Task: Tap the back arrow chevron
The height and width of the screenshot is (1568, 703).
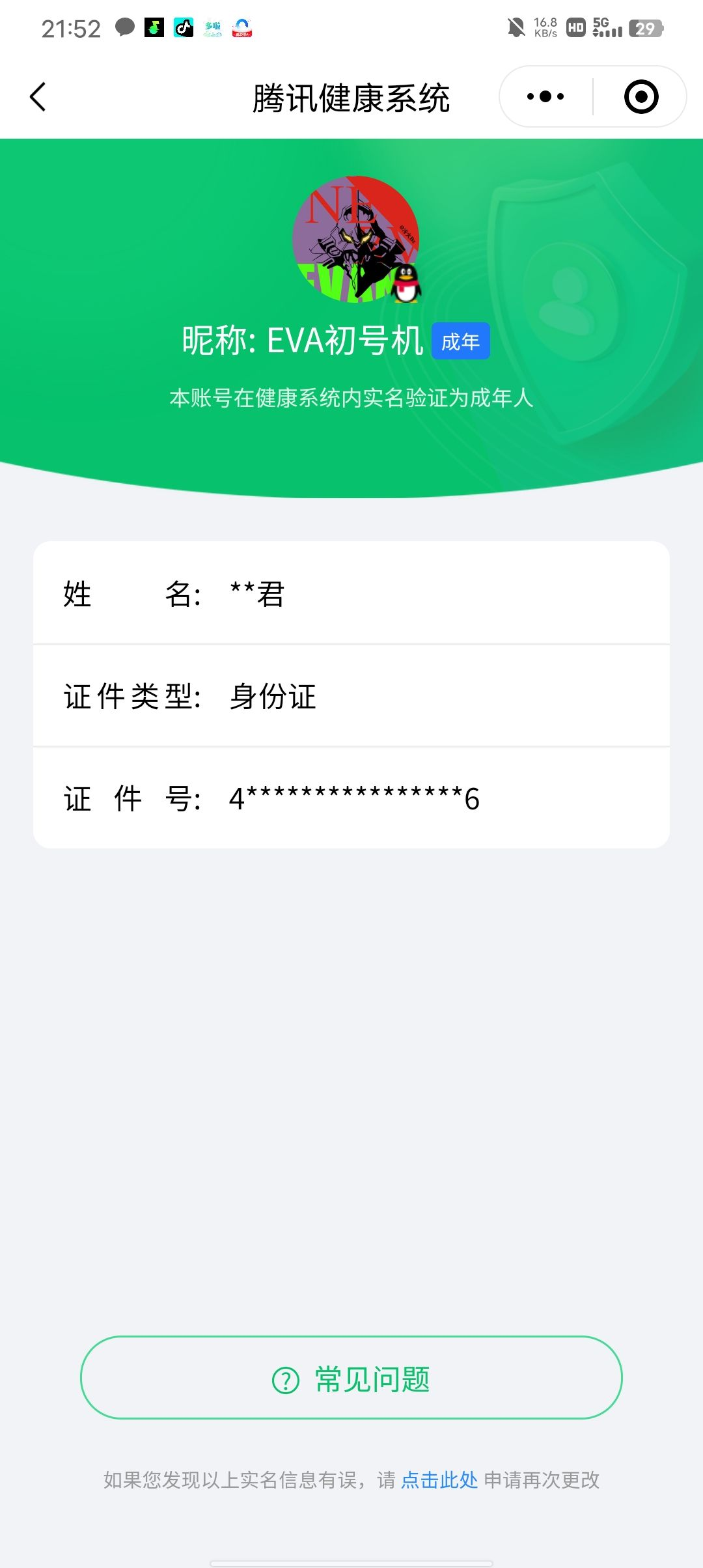Action: click(x=37, y=96)
